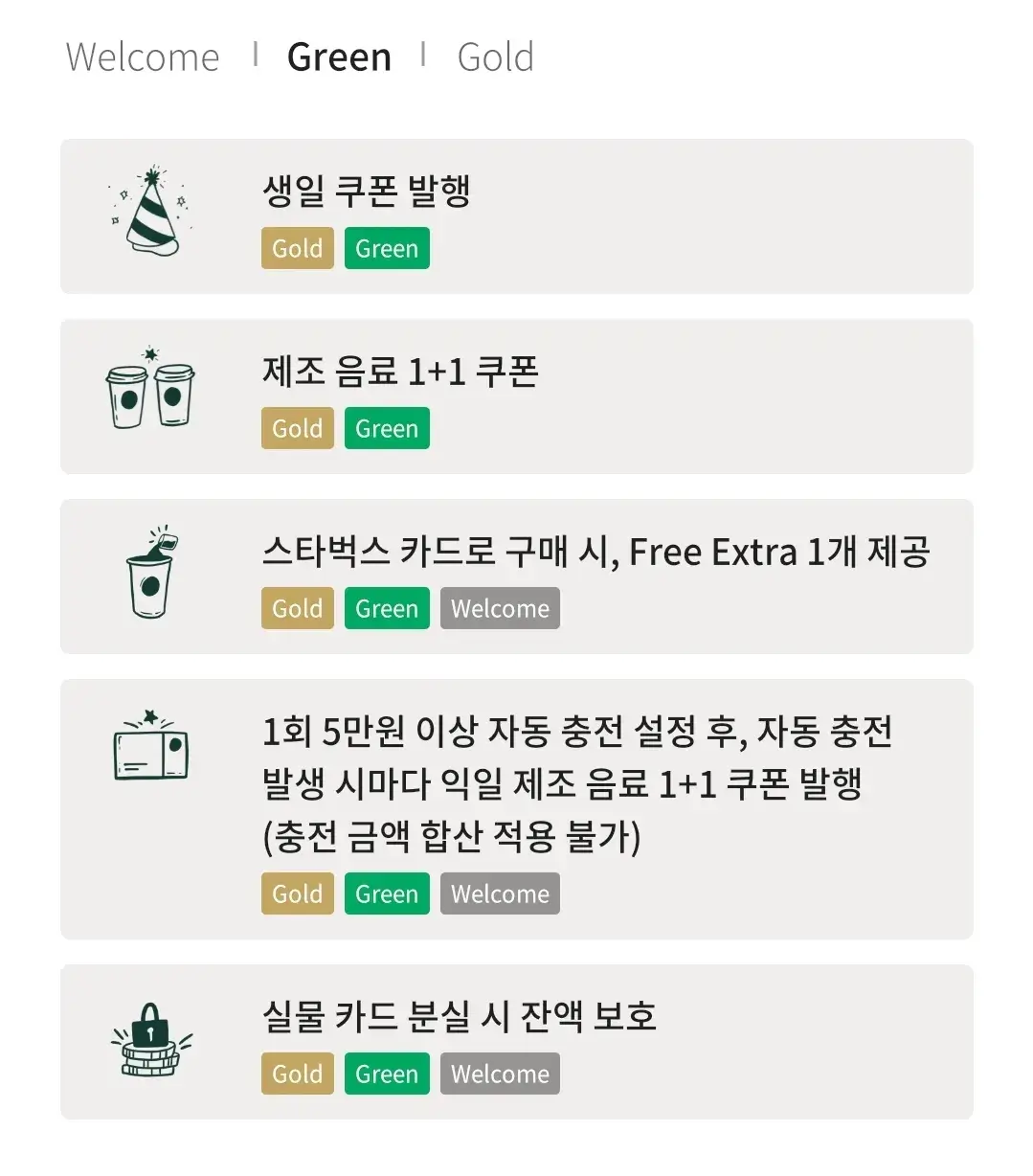Select the two cups 1+1 coupon icon
This screenshot has height=1176, width=1033.
(148, 393)
